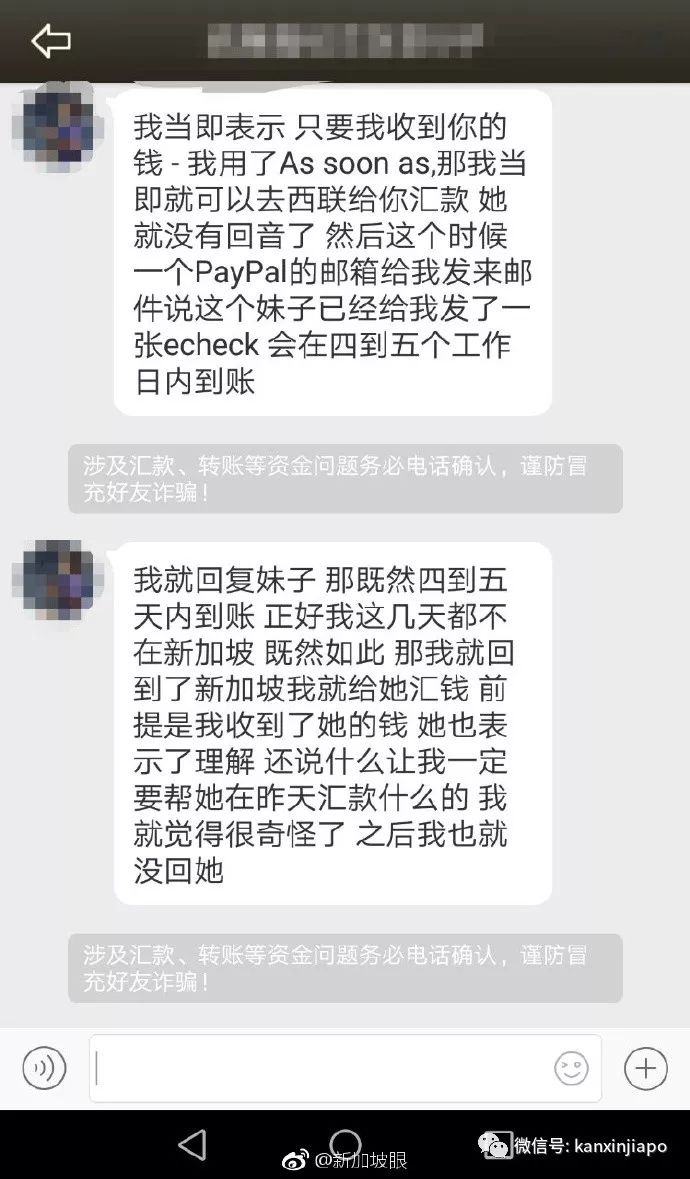Tap the system back triangle button
The height and width of the screenshot is (1179, 690).
(192, 1144)
